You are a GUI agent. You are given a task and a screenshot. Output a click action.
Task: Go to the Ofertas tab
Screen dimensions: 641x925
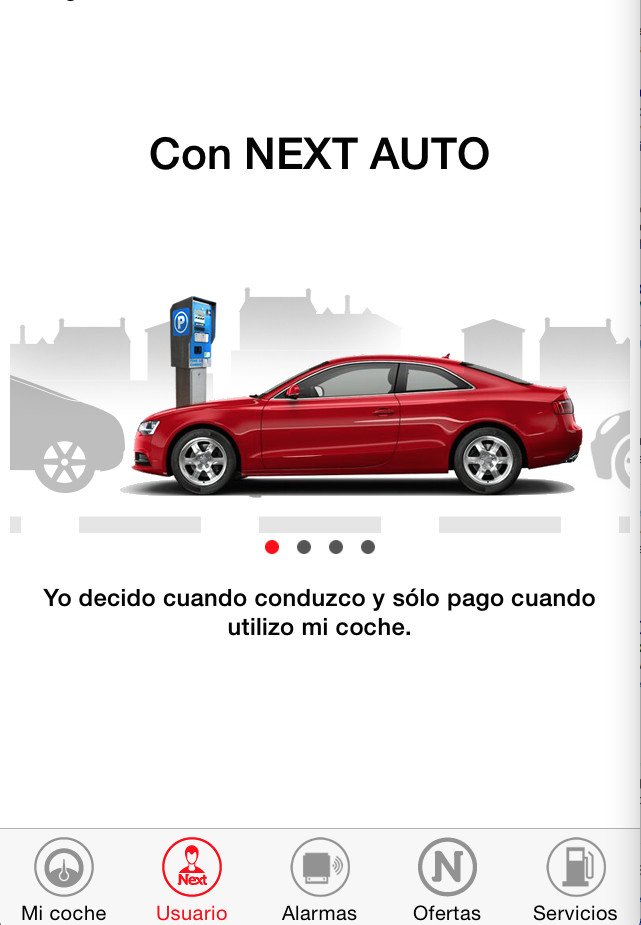pos(447,877)
